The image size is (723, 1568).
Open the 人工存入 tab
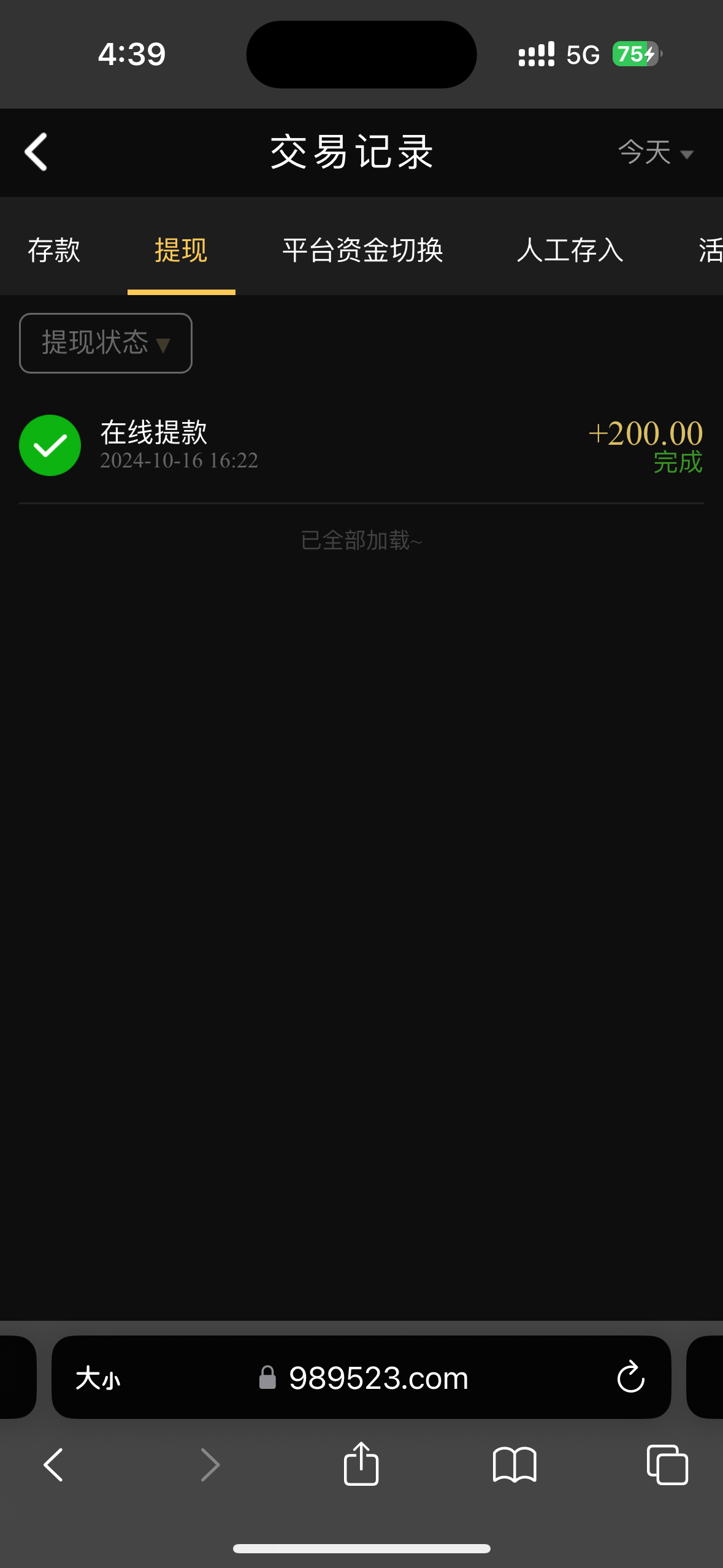click(570, 250)
